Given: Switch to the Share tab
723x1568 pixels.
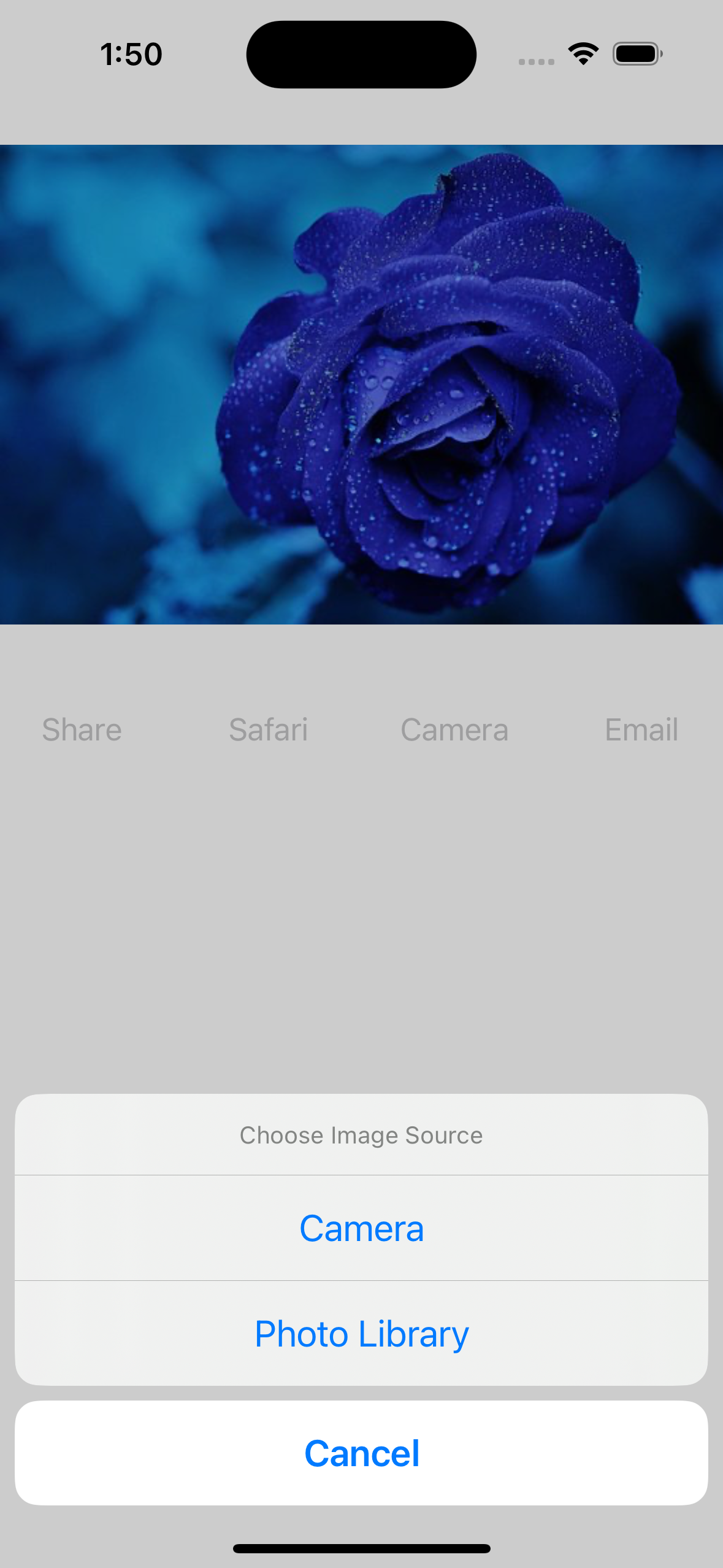Looking at the screenshot, I should (x=82, y=729).
